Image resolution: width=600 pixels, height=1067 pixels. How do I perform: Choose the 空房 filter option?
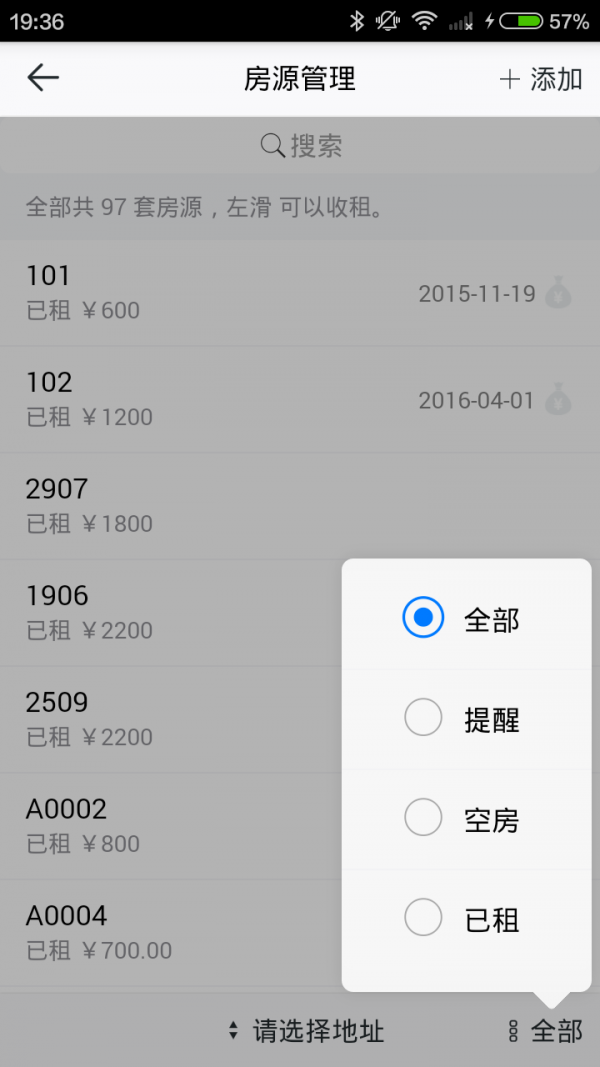[465, 819]
